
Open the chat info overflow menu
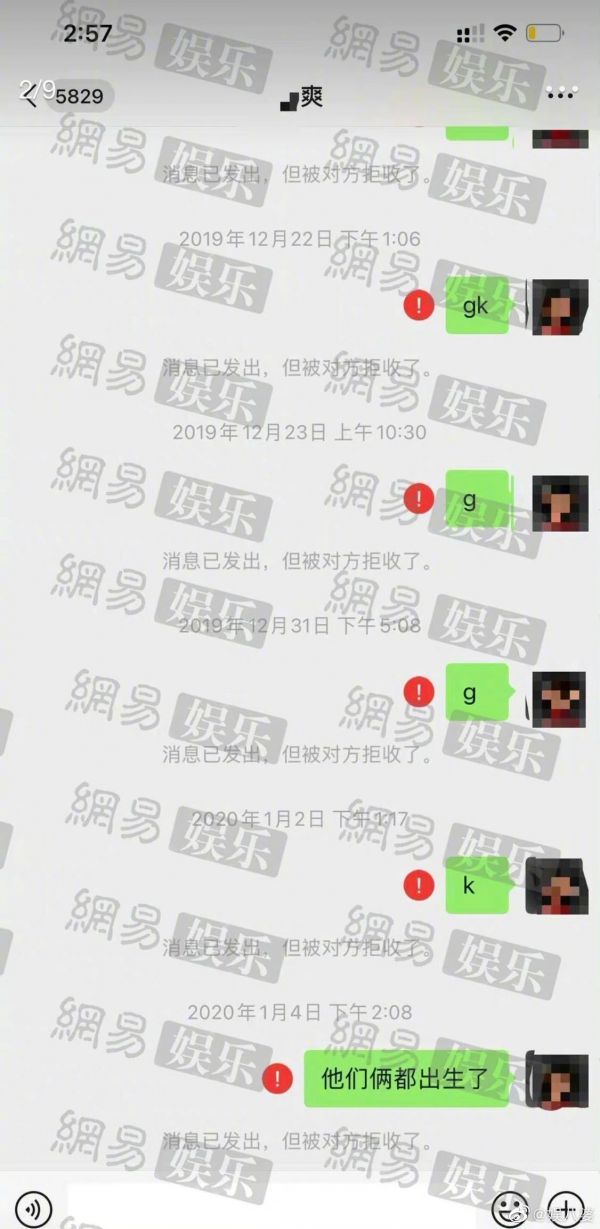click(562, 96)
